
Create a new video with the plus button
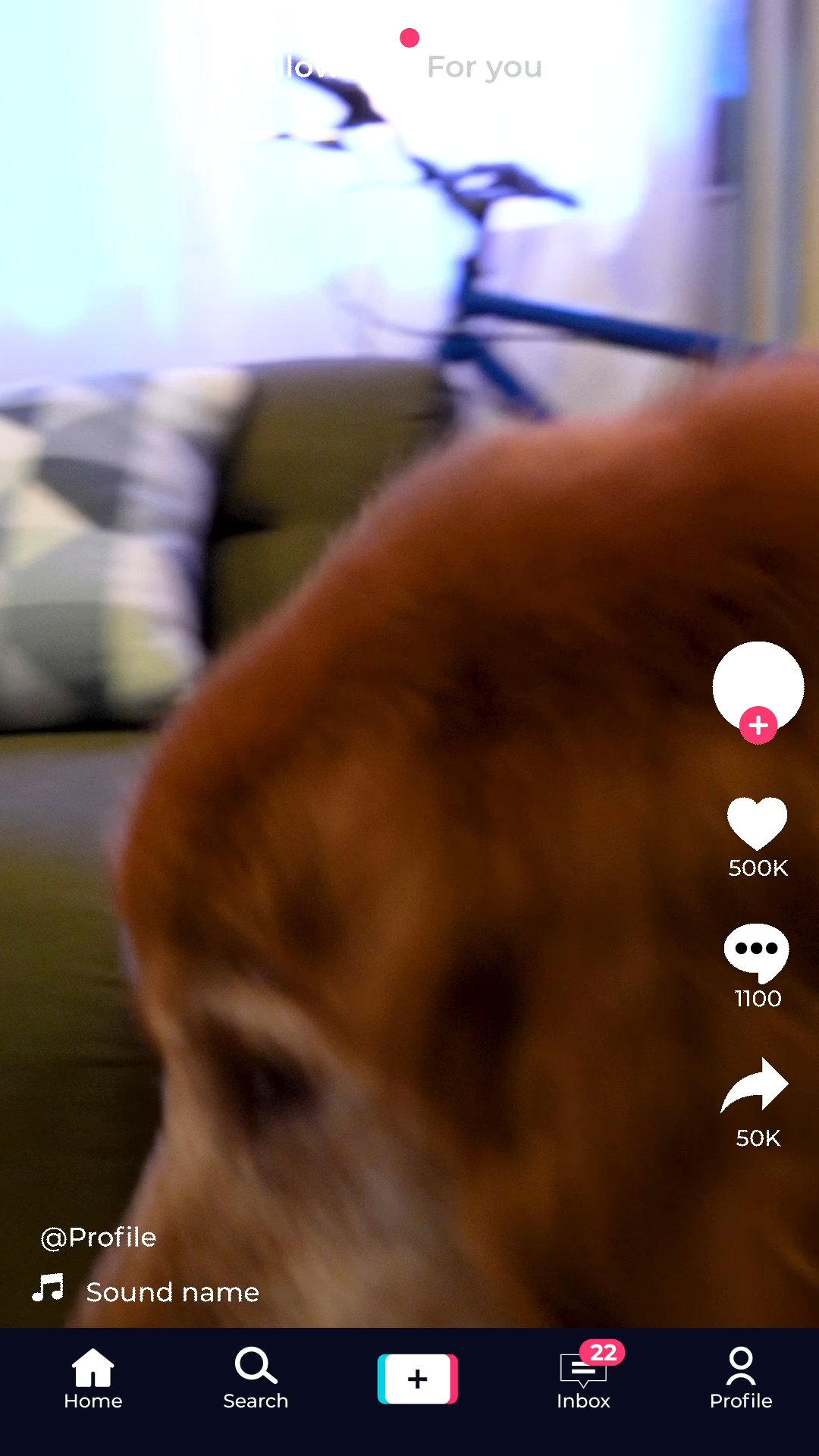point(417,1379)
